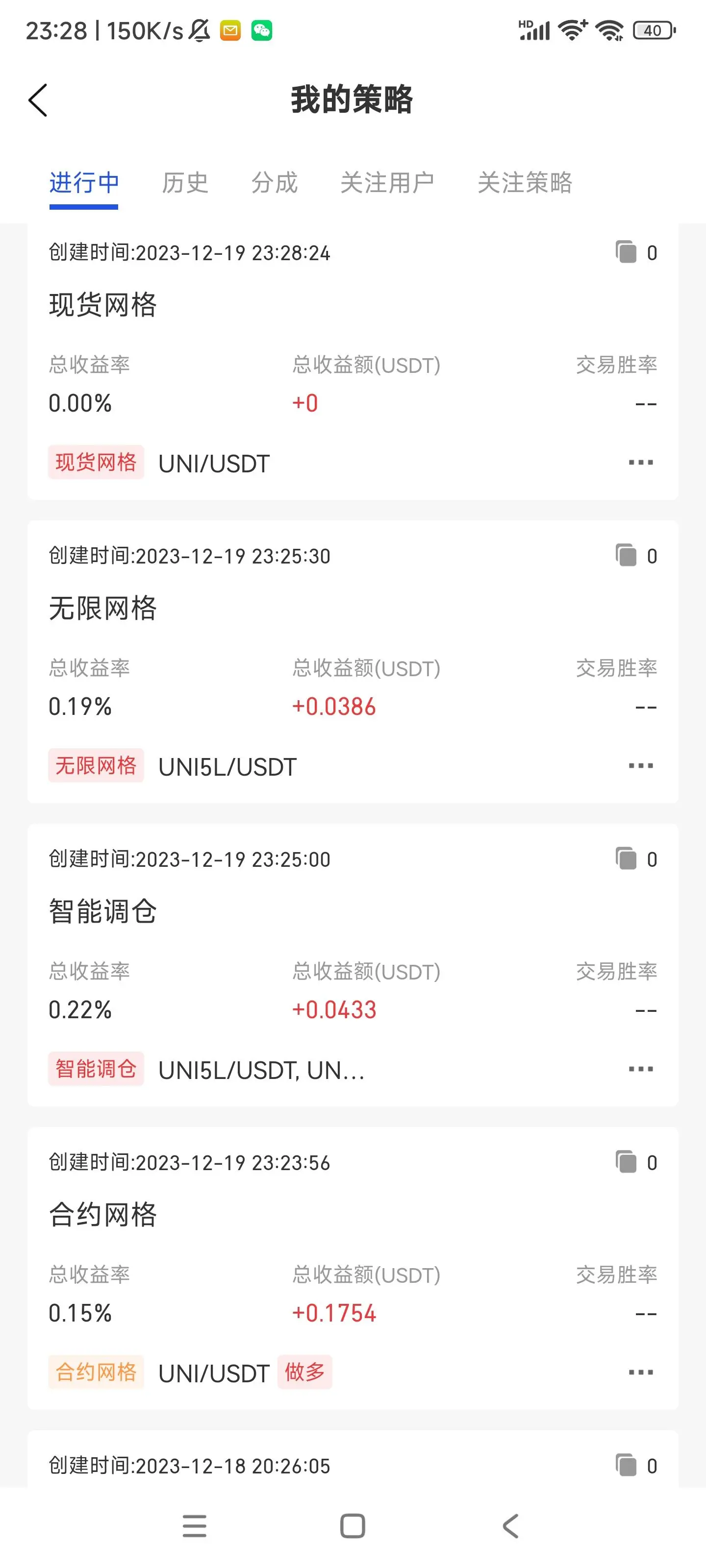Tap the copy count icon on 现货网格

pos(626,252)
